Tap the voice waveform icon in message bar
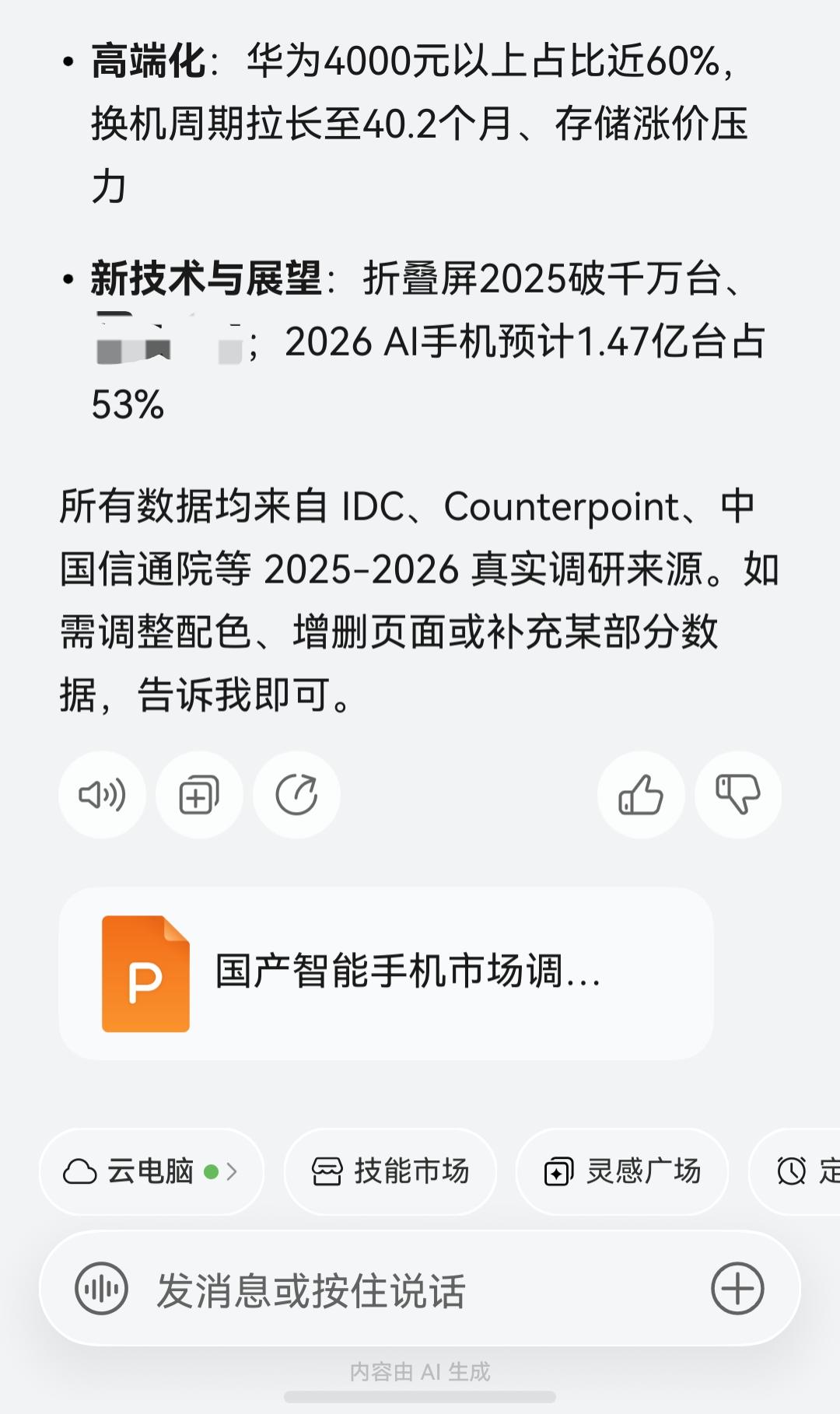The image size is (840, 1414). (101, 1289)
